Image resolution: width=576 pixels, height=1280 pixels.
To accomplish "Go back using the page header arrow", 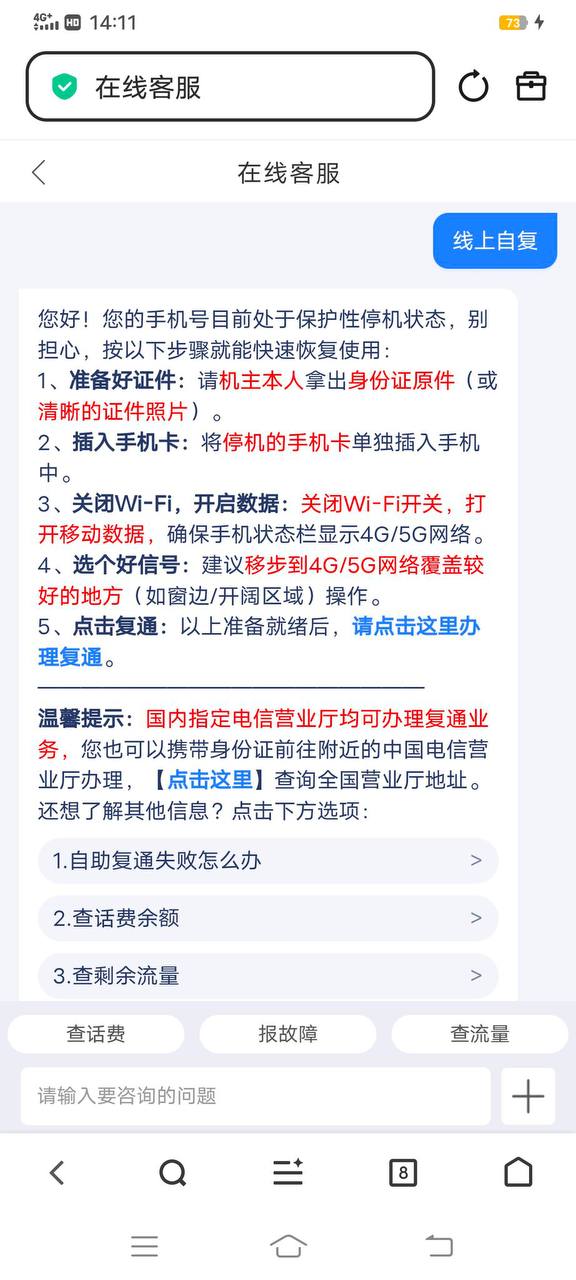I will click(x=39, y=173).
